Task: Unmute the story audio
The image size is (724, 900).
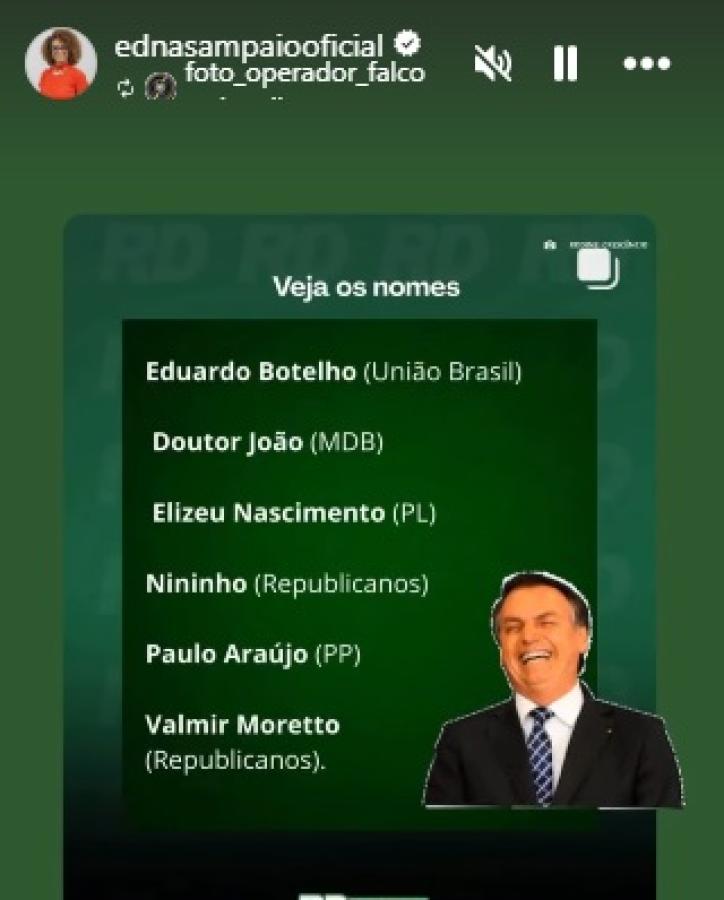Action: point(492,64)
